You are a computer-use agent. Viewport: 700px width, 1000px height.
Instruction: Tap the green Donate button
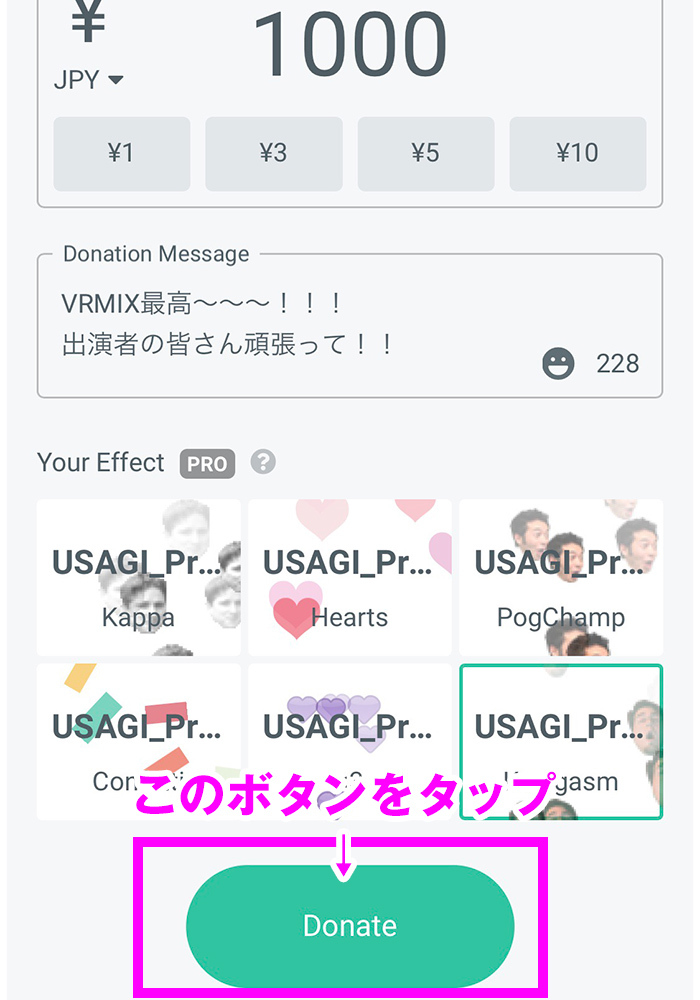[x=349, y=925]
